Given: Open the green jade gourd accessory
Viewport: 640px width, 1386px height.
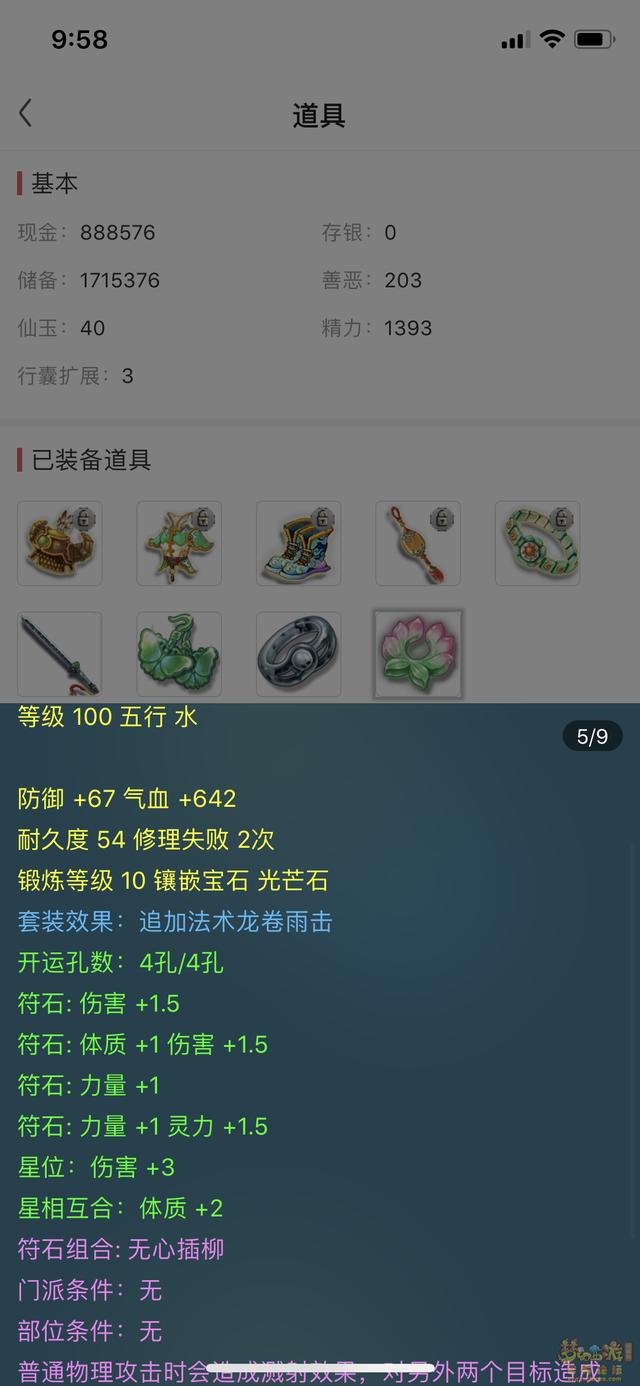Looking at the screenshot, I should point(179,654).
